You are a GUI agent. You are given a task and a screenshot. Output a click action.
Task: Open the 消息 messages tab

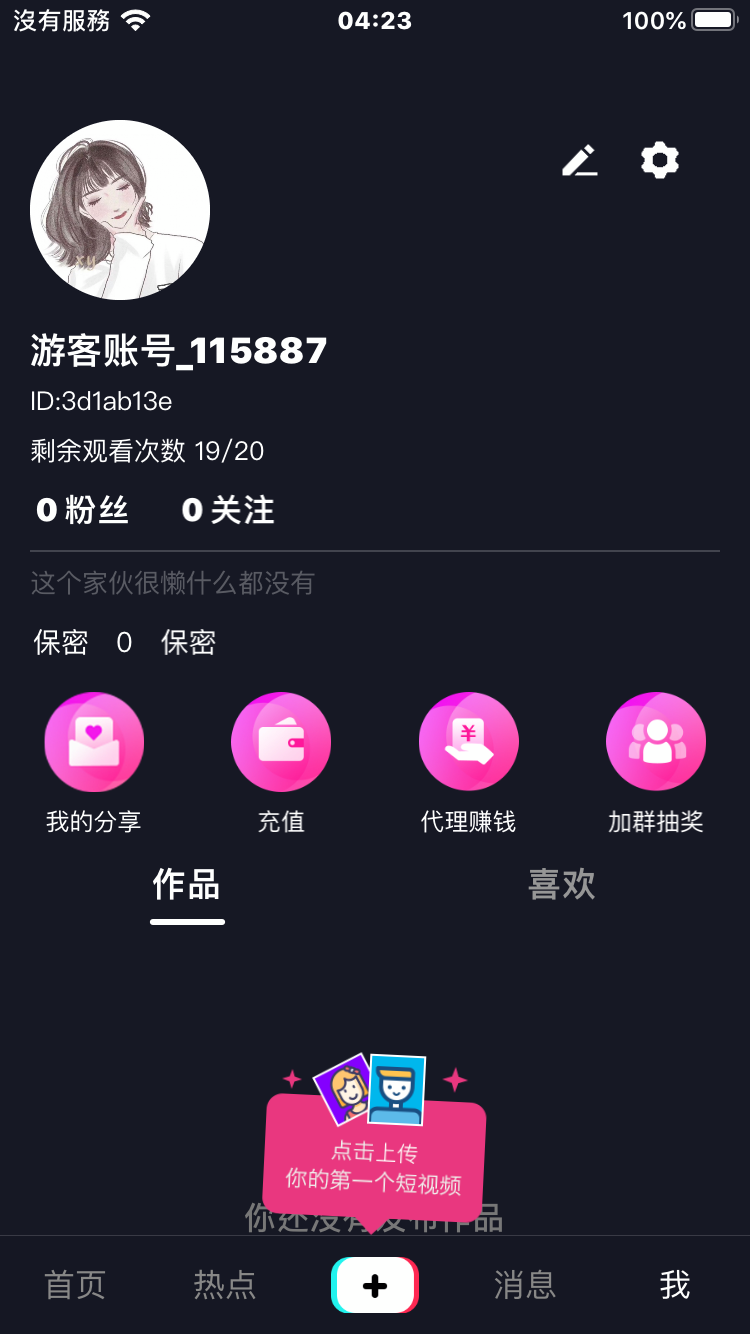pos(525,1285)
